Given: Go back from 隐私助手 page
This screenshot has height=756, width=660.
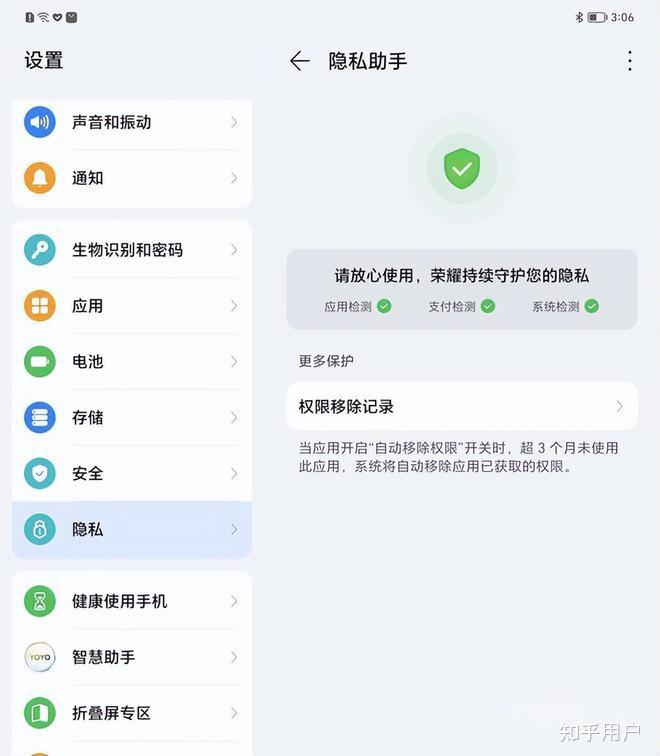Looking at the screenshot, I should tap(299, 61).
